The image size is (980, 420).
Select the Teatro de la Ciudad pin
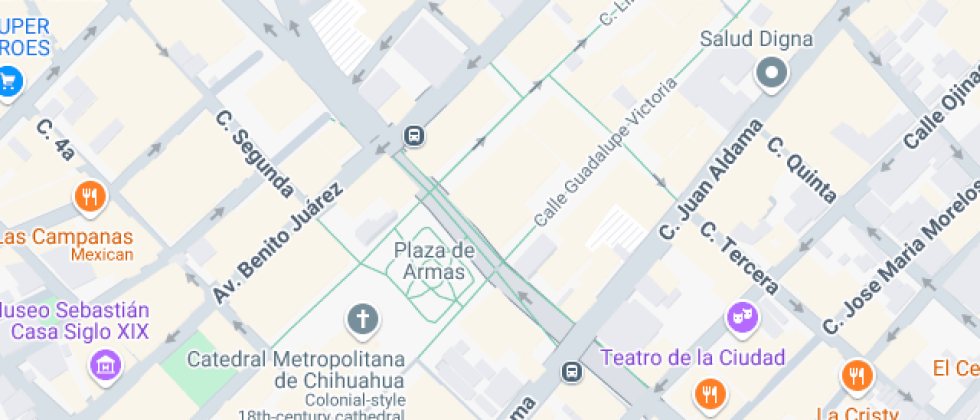click(x=741, y=318)
